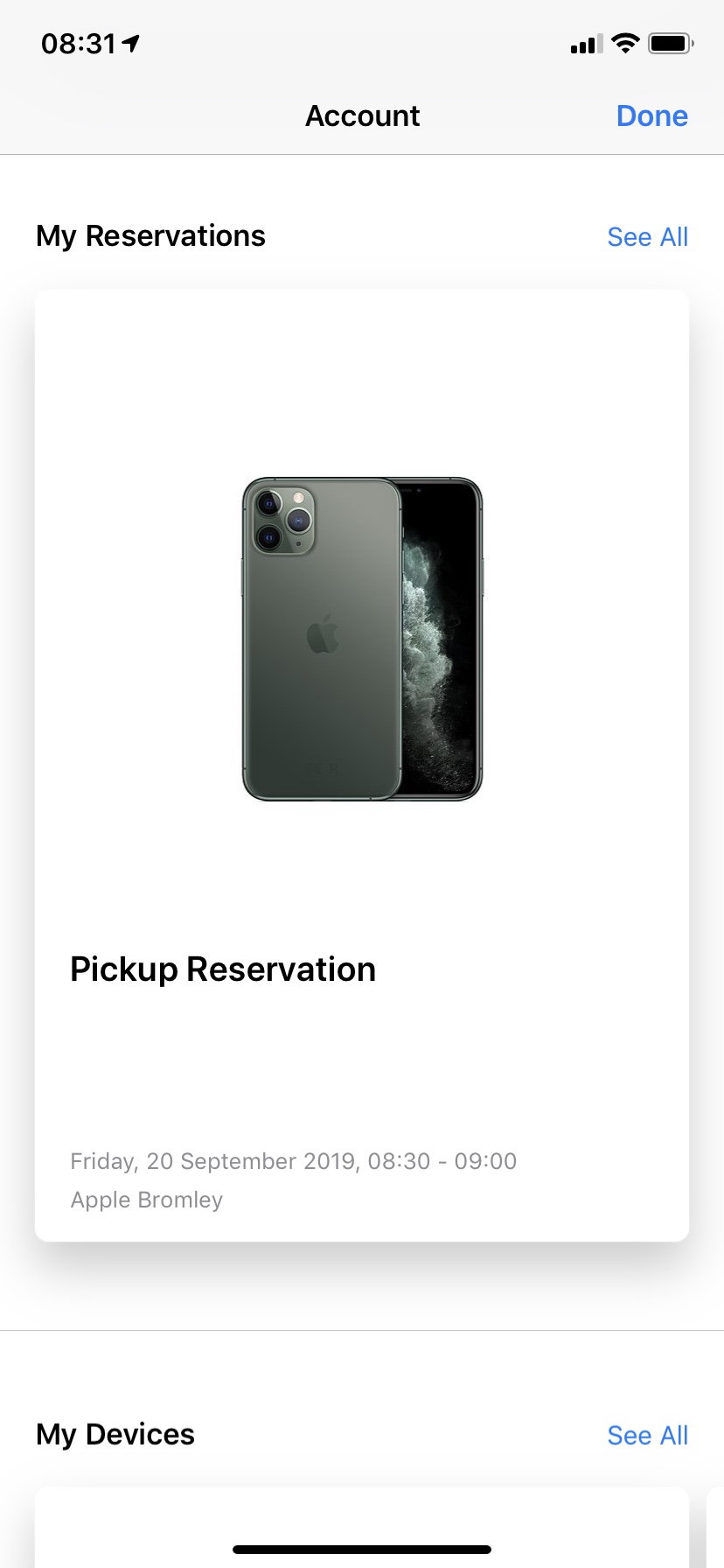
Task: See all My Reservations
Action: [x=647, y=237]
